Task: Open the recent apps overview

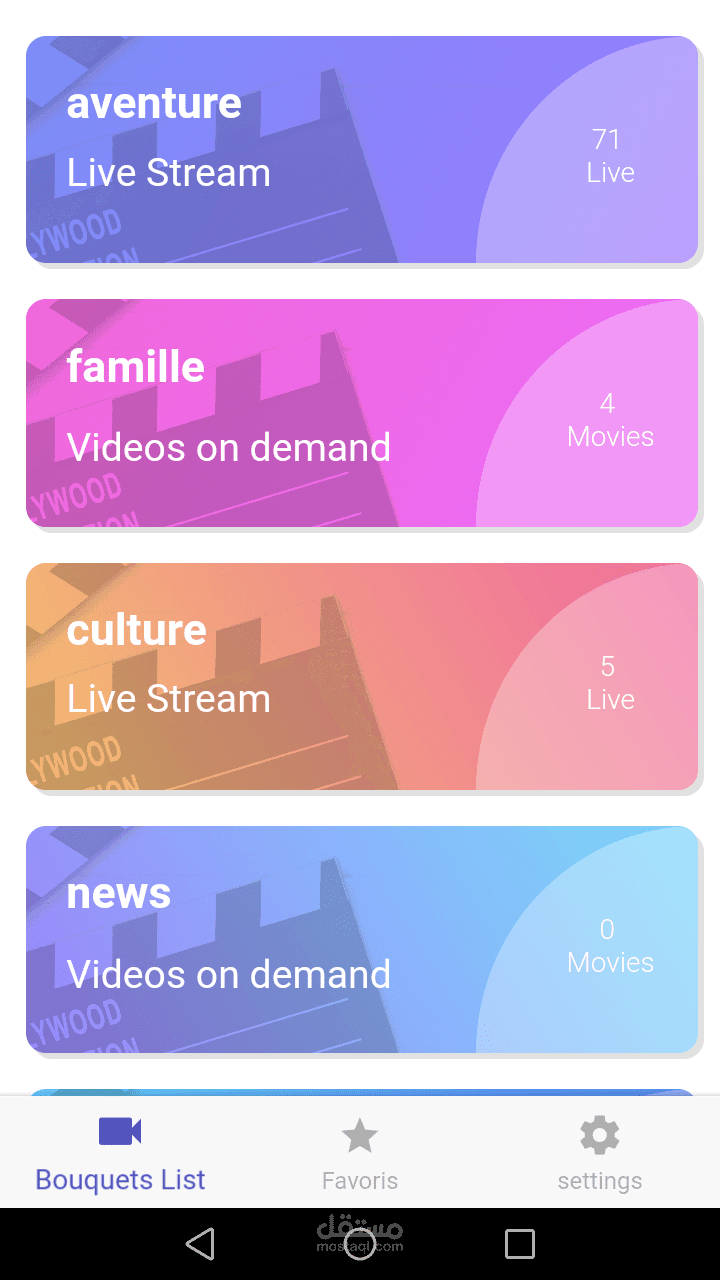Action: click(520, 1244)
